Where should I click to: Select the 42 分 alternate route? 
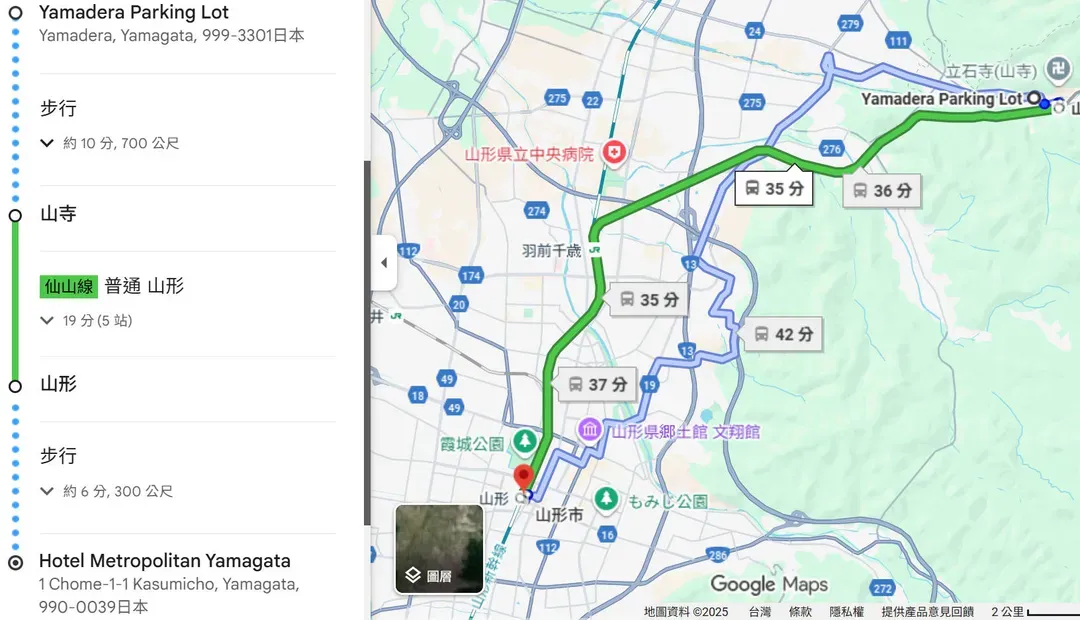[783, 334]
